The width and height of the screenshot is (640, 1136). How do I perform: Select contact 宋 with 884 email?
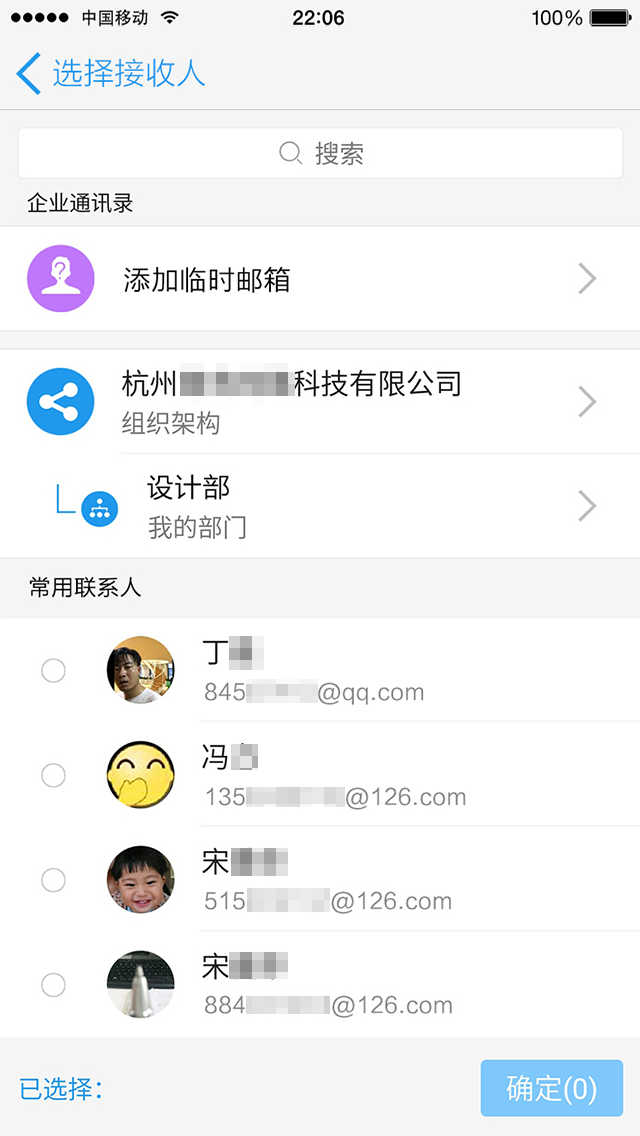pos(53,985)
